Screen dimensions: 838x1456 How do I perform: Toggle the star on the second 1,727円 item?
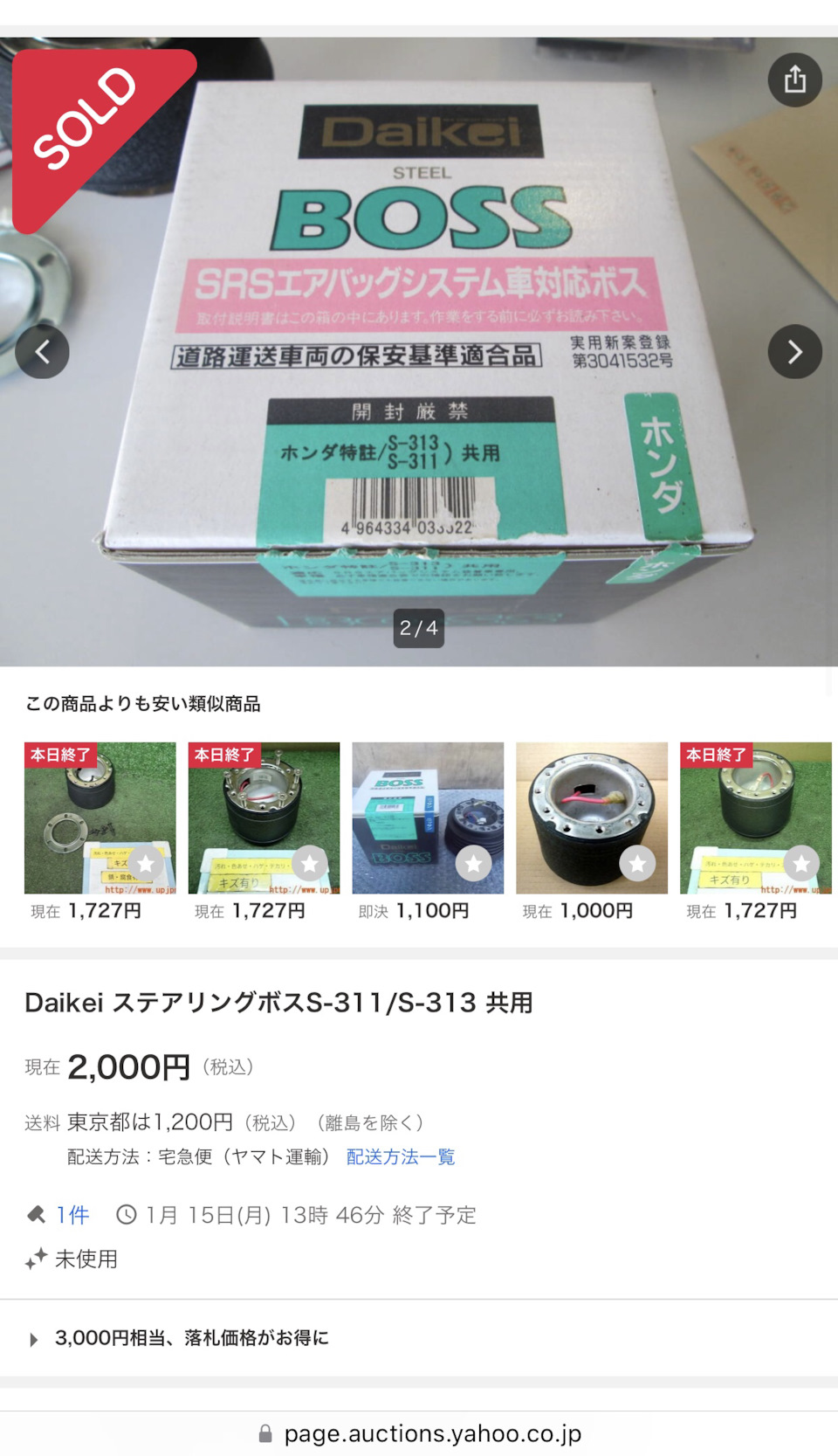click(x=309, y=863)
